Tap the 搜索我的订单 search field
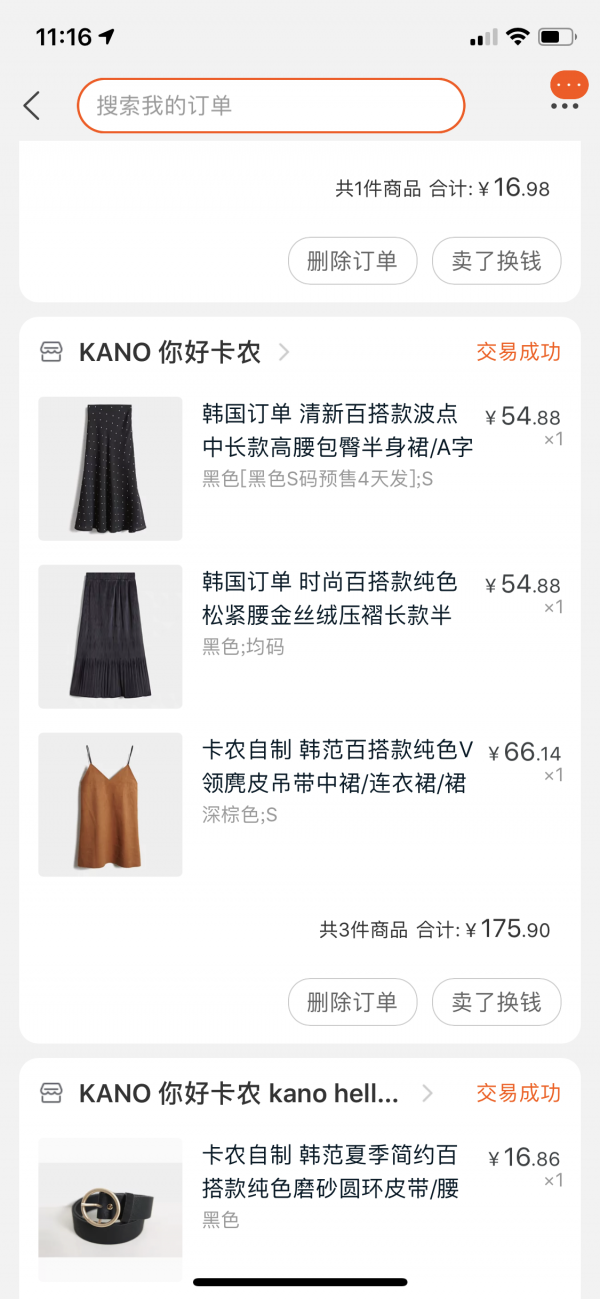600x1299 pixels. point(270,105)
